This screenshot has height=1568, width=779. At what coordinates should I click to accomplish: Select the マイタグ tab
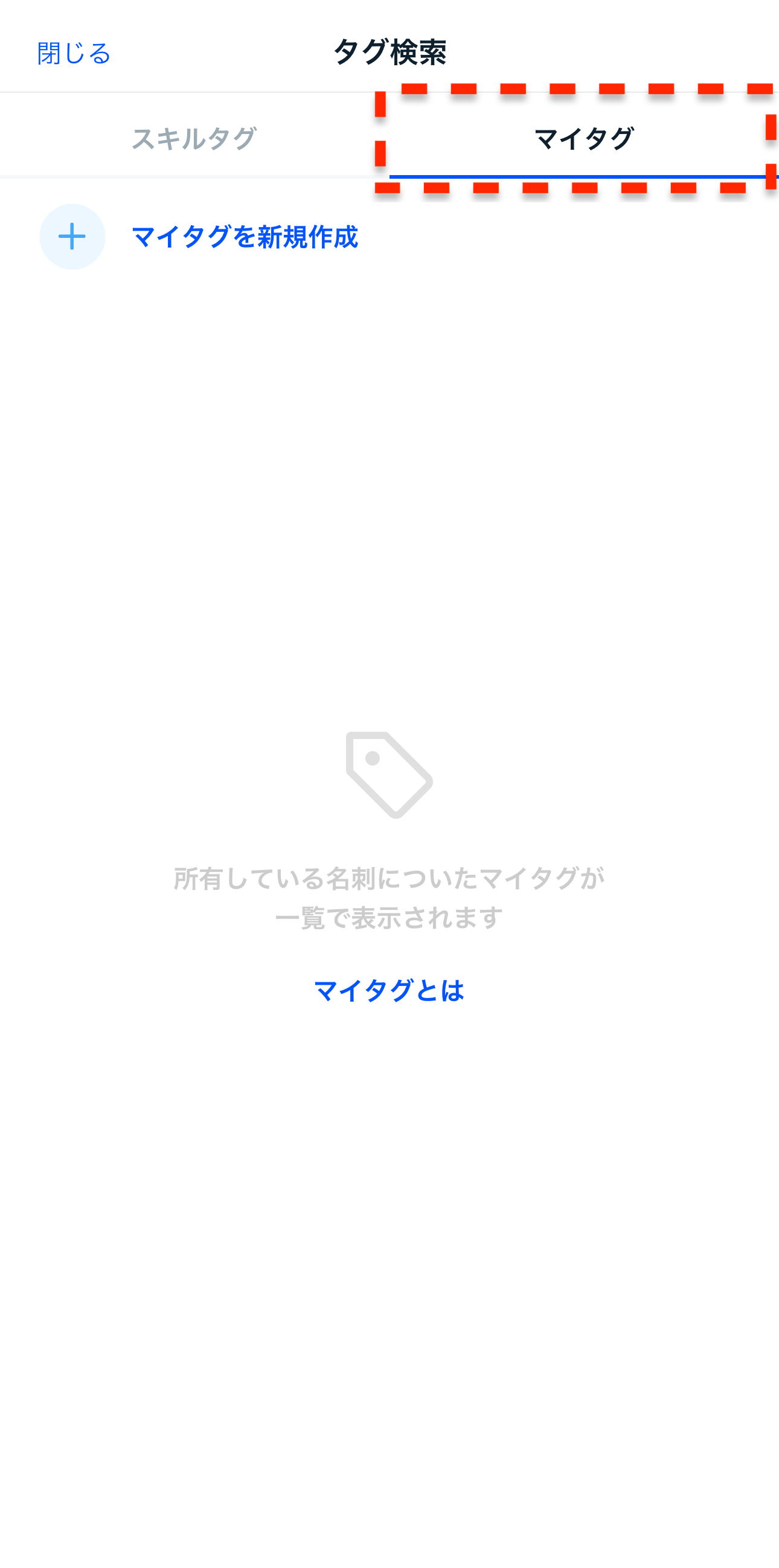(x=583, y=139)
